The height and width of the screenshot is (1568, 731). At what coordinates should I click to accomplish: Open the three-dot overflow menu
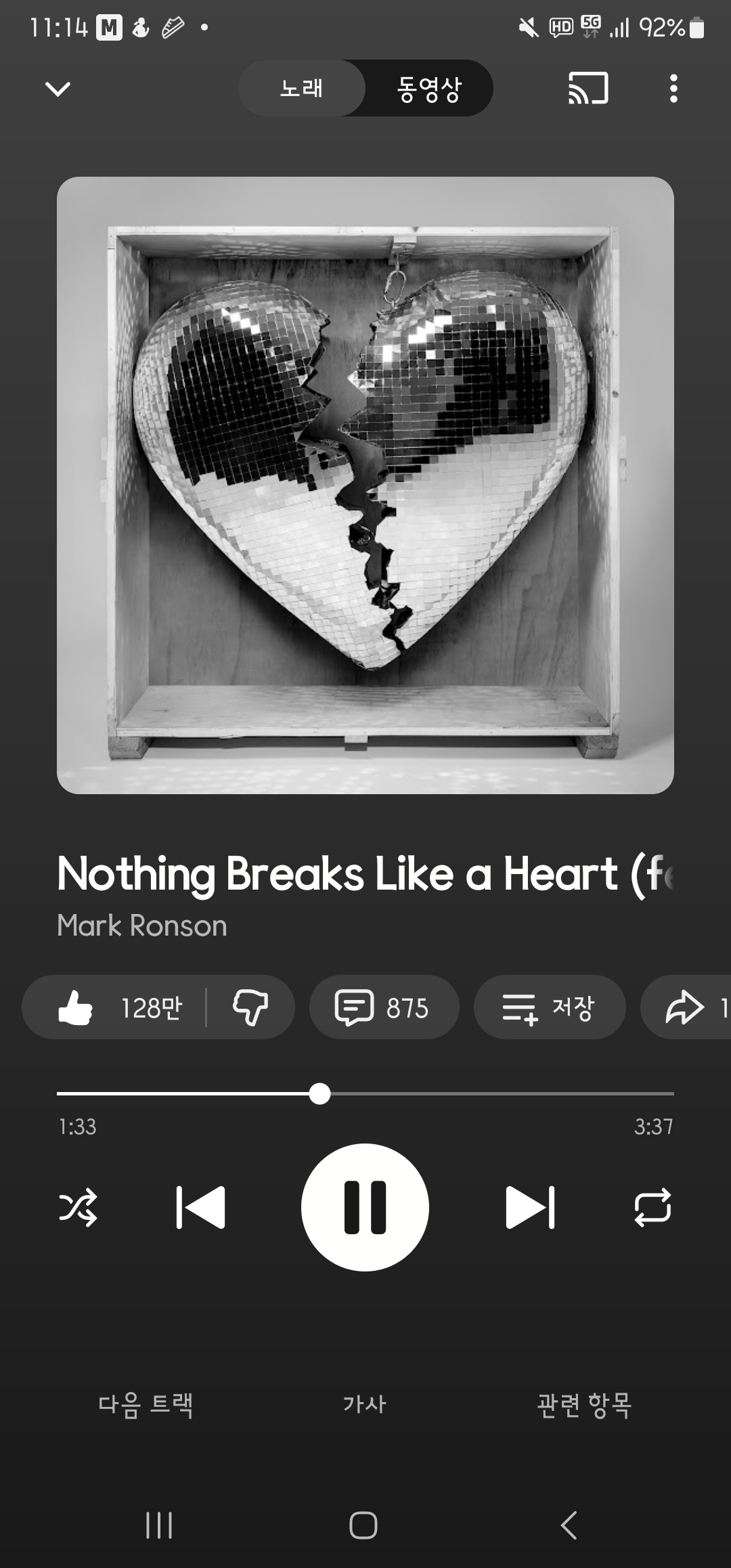click(673, 89)
